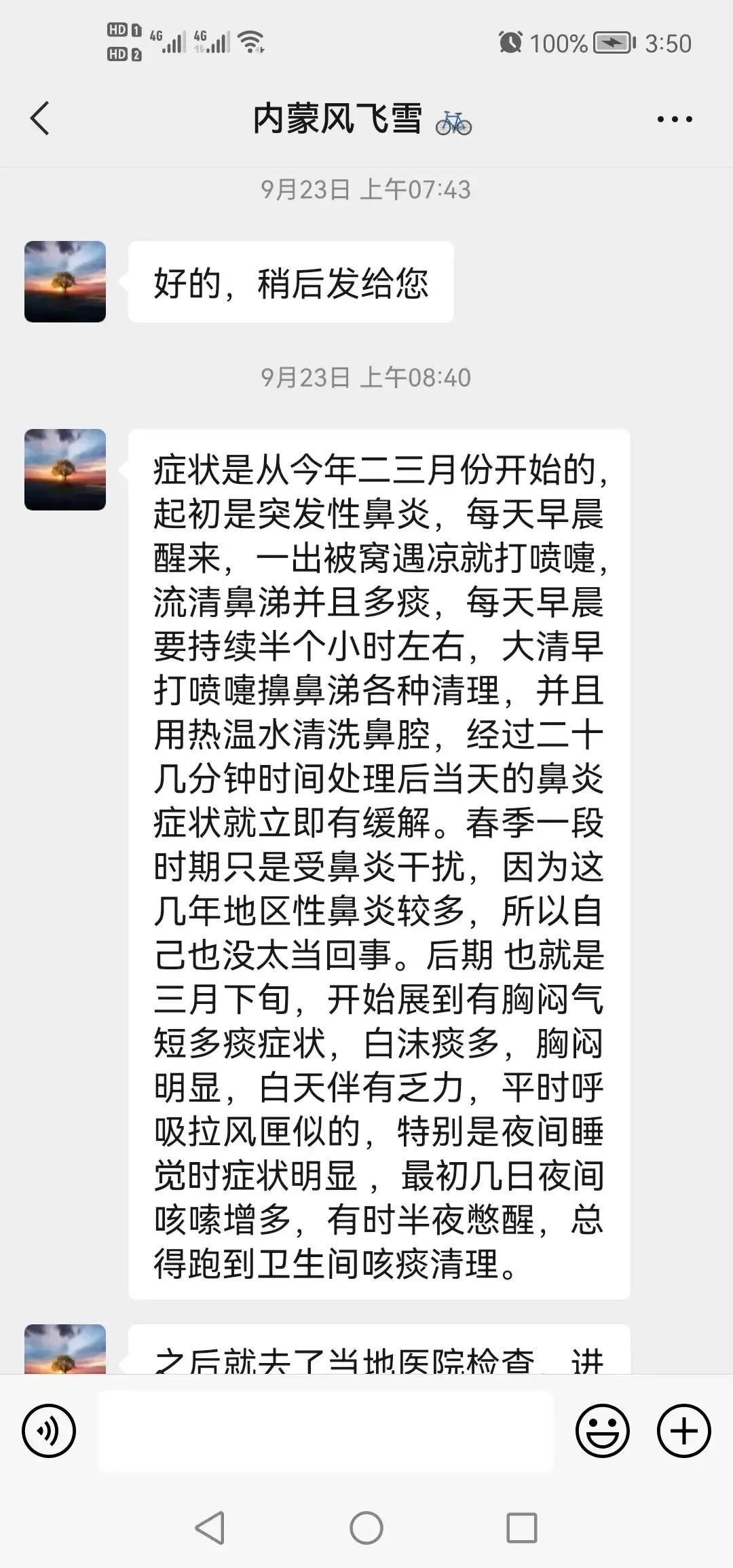
Task: Open recent apps with square button
Action: [x=522, y=1528]
